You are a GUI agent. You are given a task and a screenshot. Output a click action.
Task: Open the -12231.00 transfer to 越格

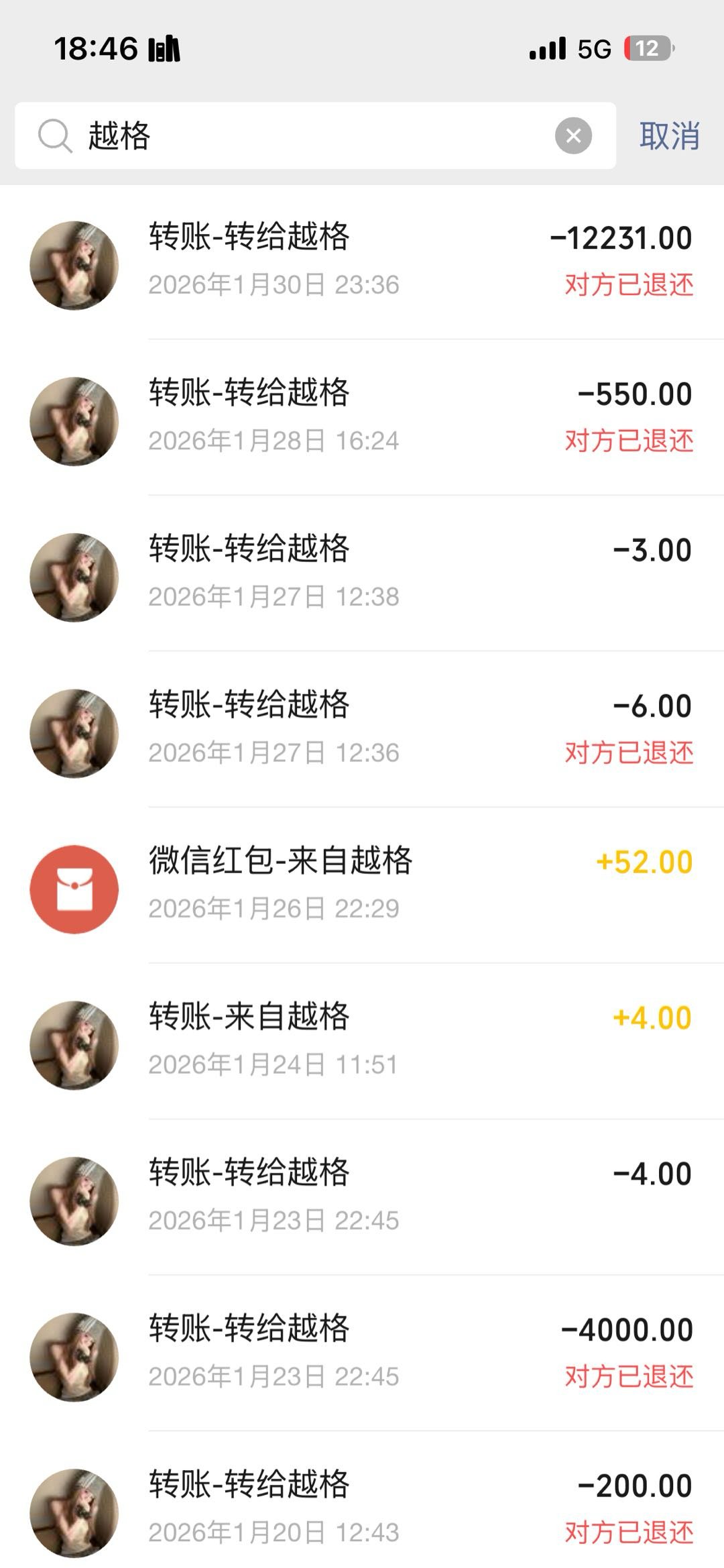[362, 262]
